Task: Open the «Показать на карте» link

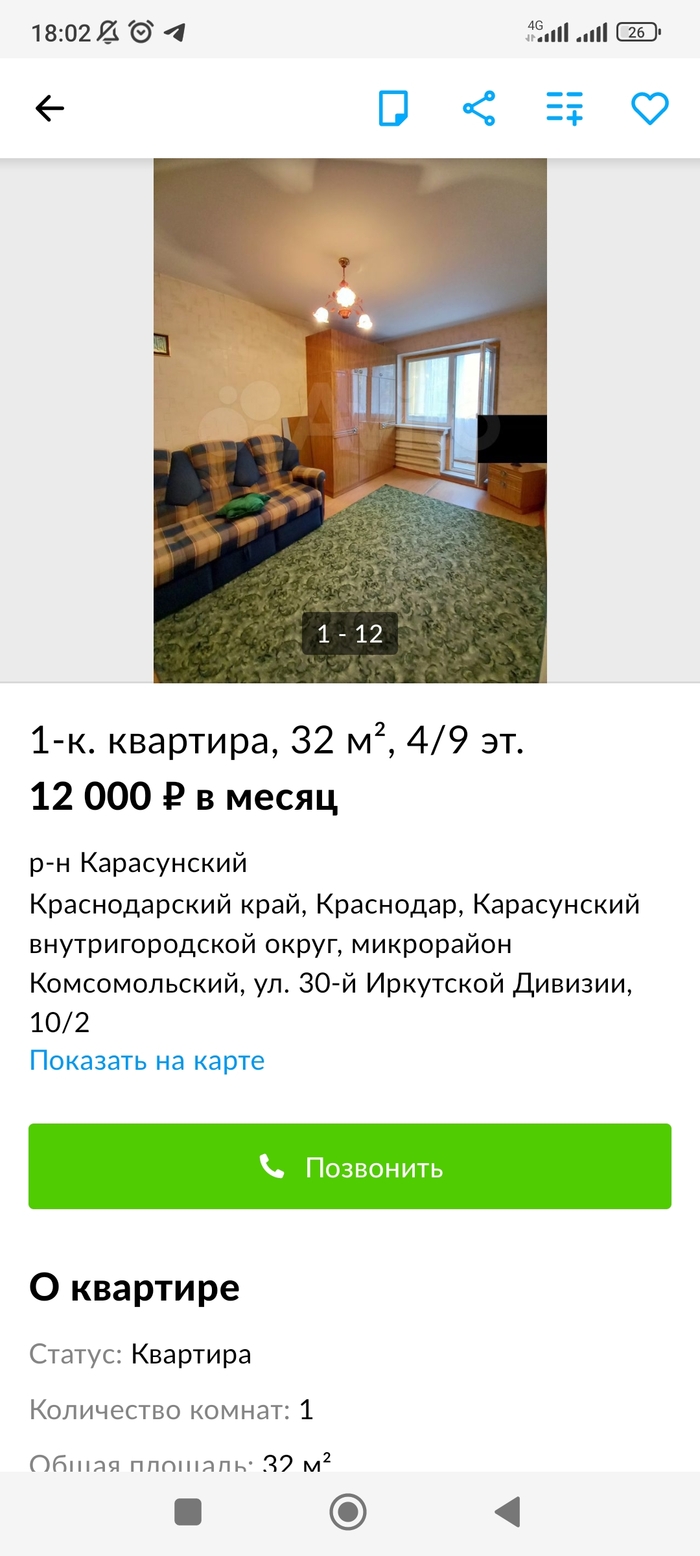Action: tap(147, 1060)
